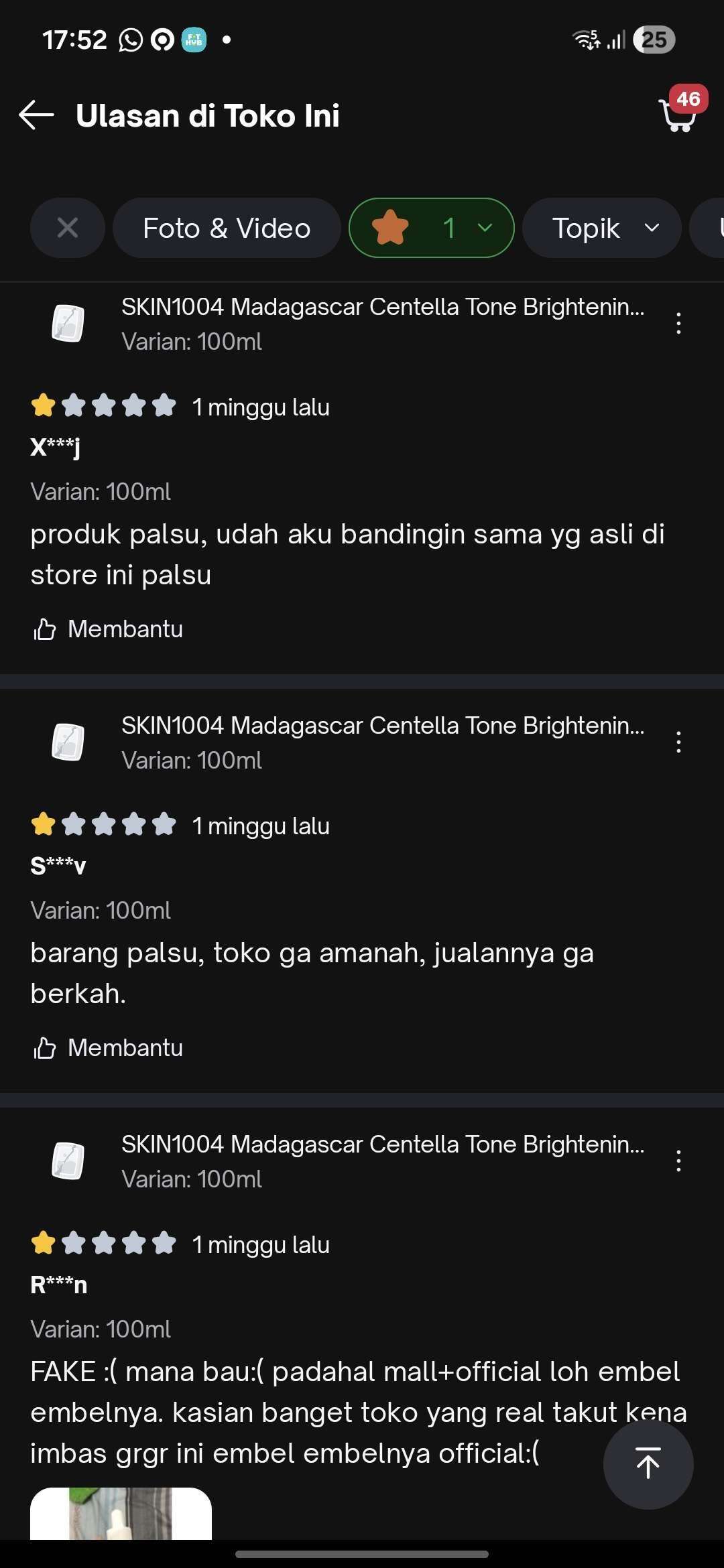Open overflow menu for R***n's review

pyautogui.click(x=678, y=1161)
